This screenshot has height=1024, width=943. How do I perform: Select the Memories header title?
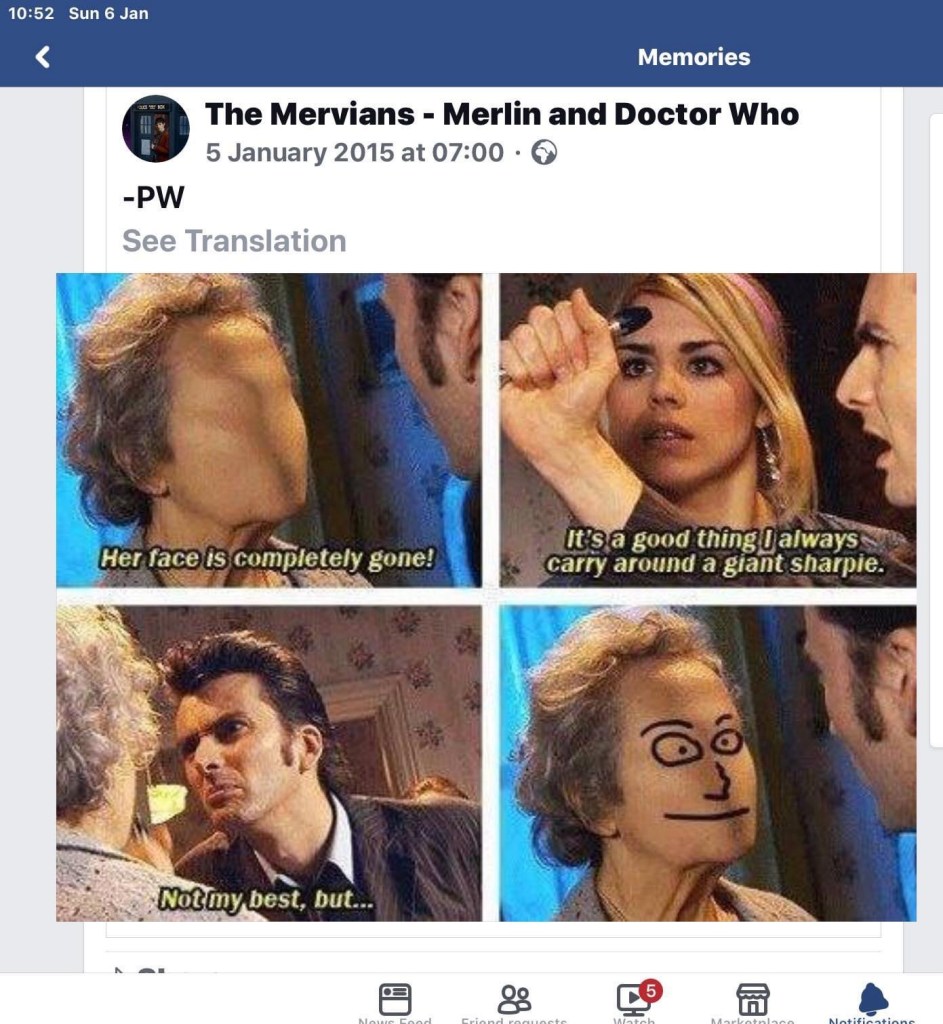point(693,57)
